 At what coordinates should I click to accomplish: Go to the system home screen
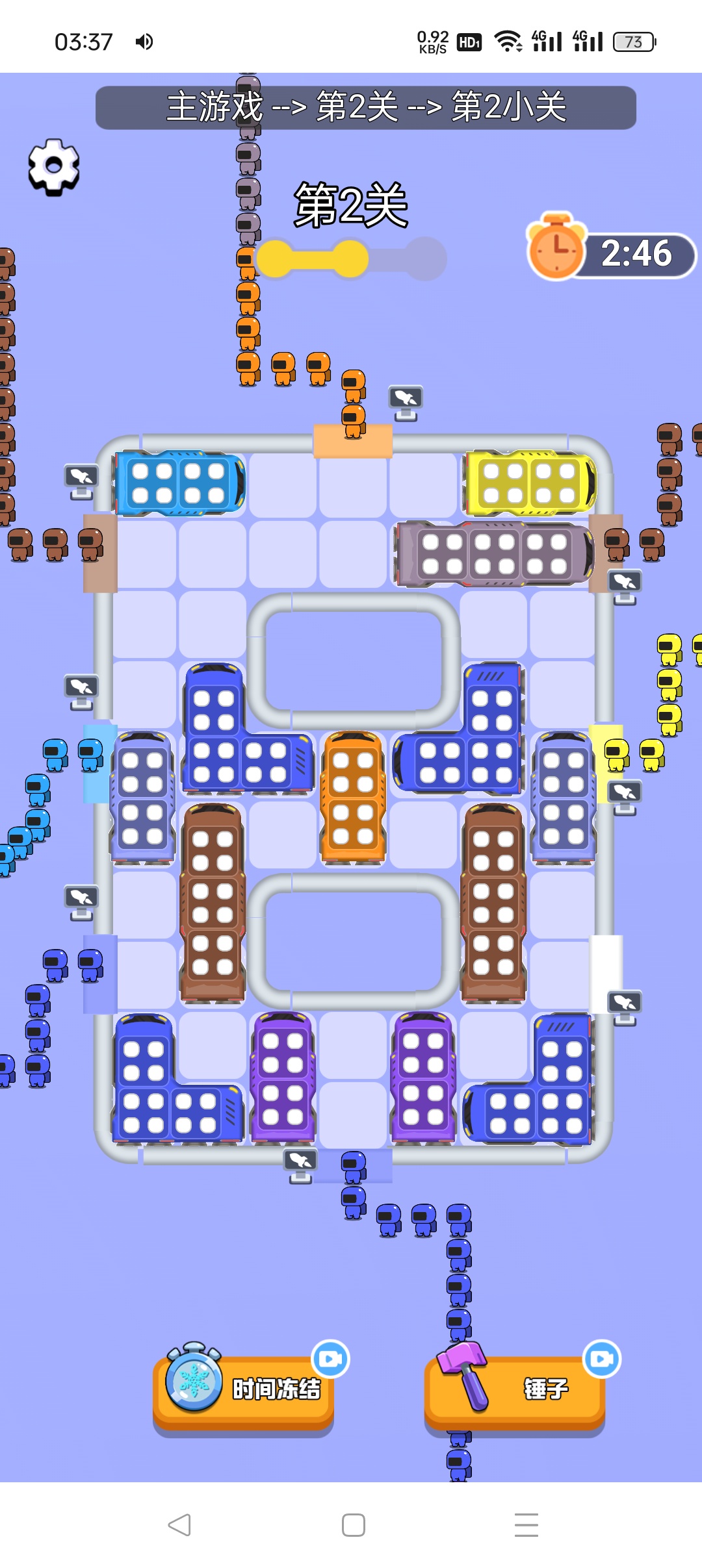[353, 1524]
